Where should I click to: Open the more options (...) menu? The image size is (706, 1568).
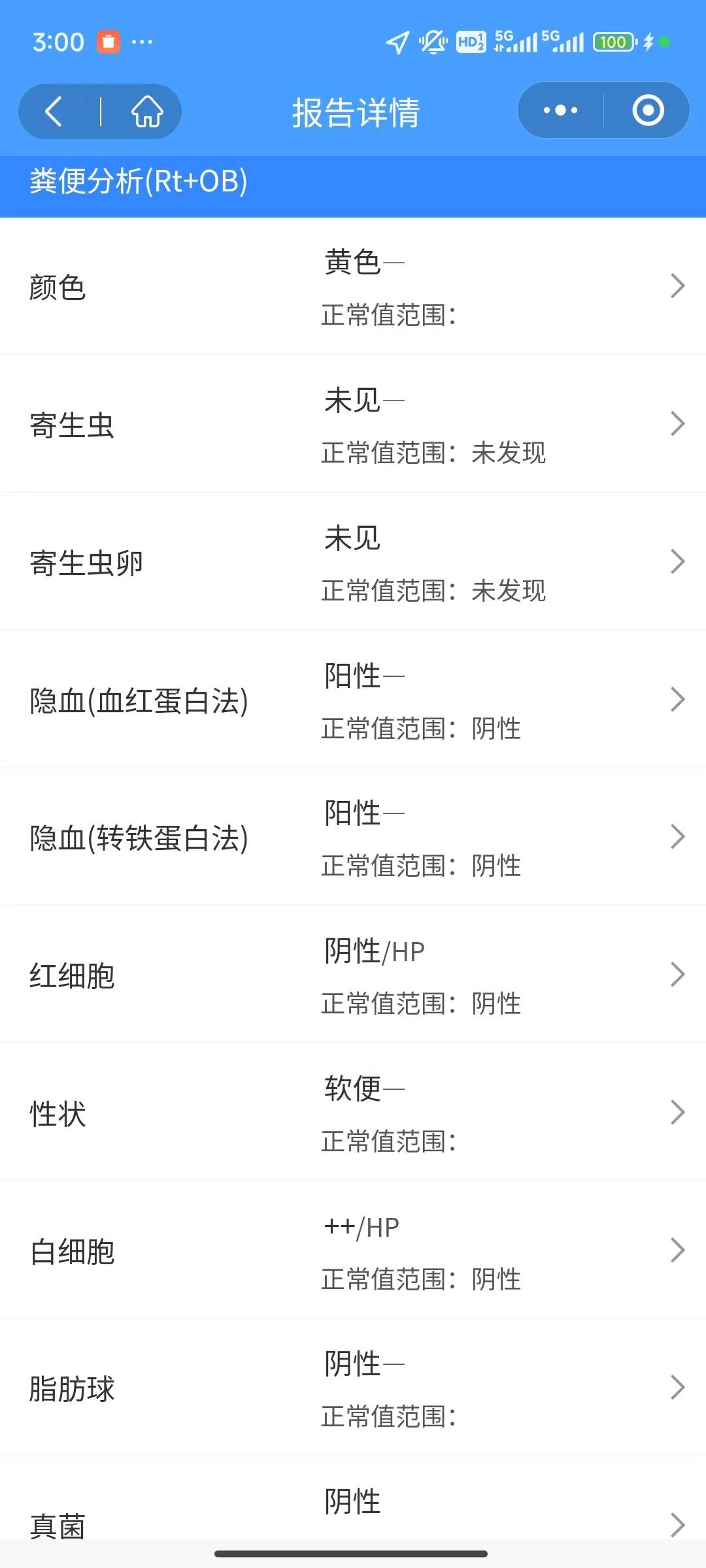click(559, 110)
